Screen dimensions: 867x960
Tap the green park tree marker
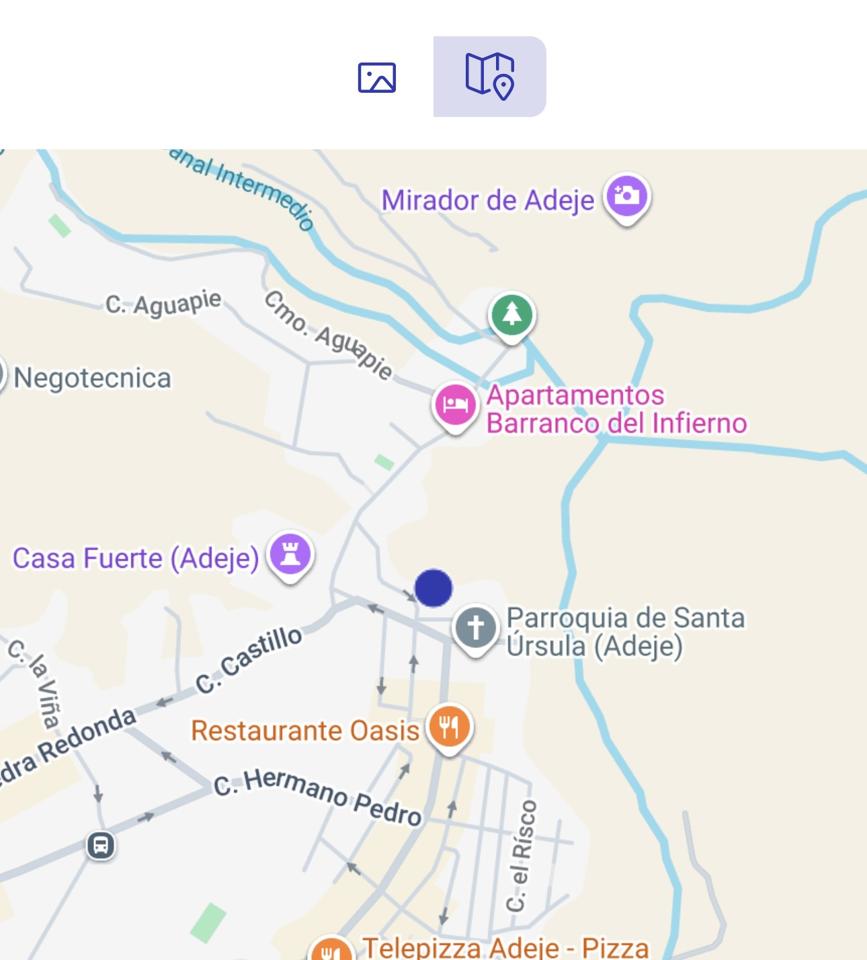click(512, 315)
